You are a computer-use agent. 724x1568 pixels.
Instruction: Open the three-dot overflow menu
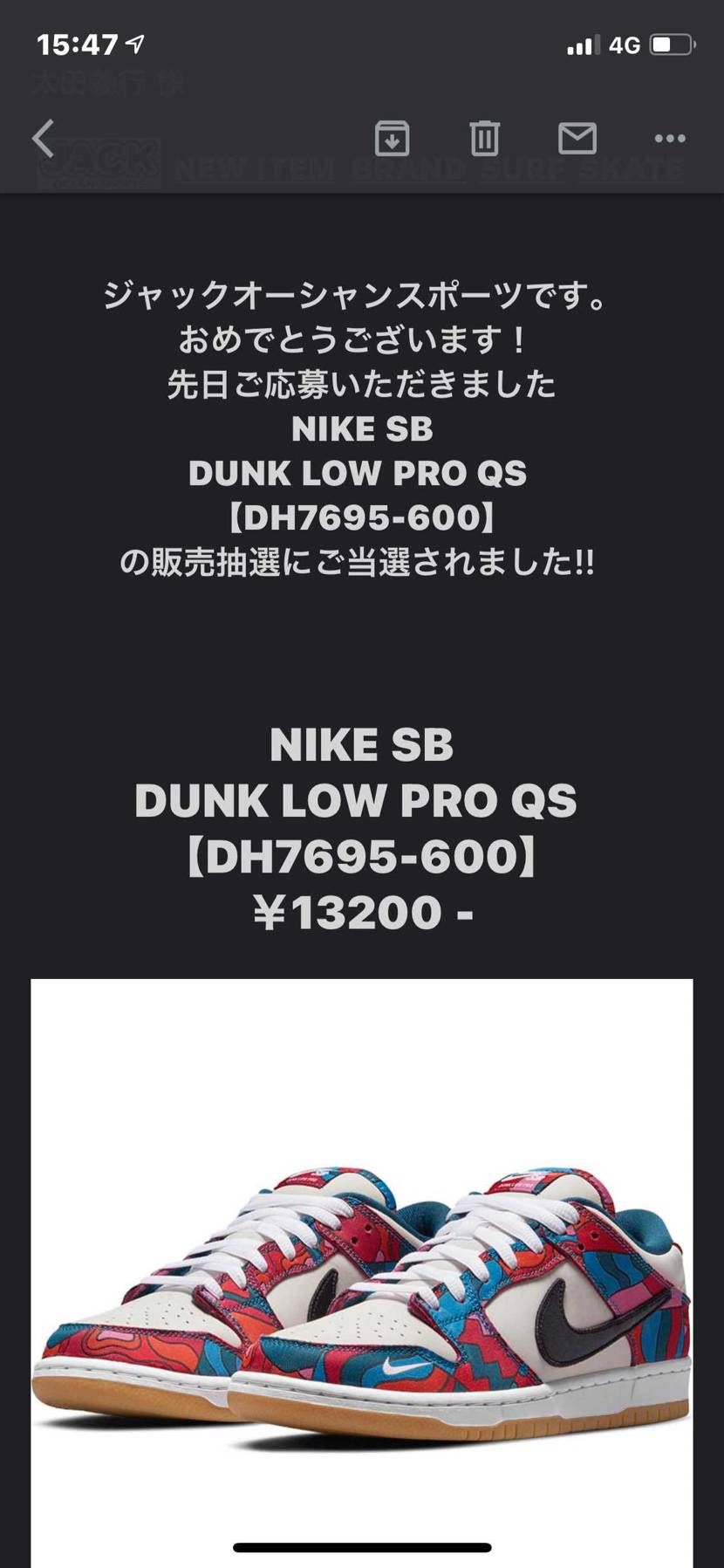pos(669,138)
